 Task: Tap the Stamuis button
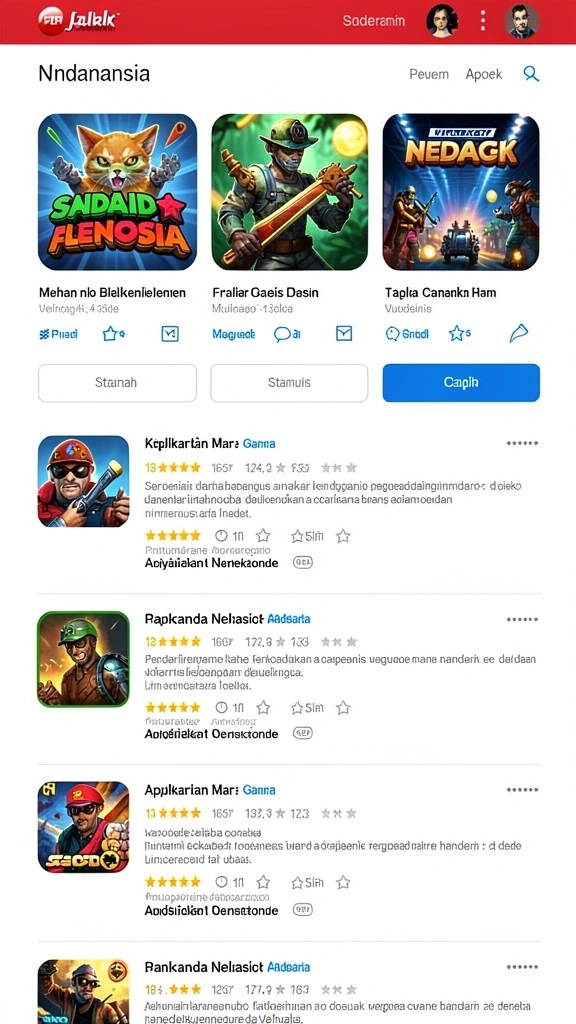(289, 383)
